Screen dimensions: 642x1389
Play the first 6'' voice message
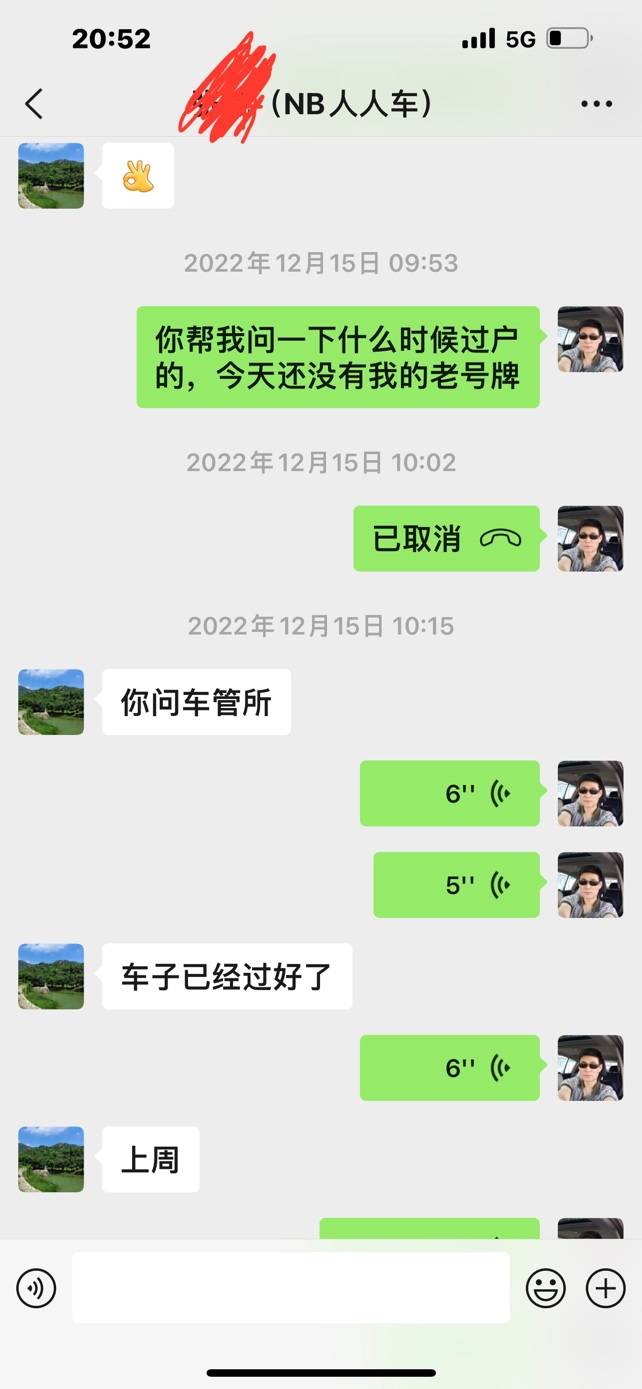[x=450, y=794]
